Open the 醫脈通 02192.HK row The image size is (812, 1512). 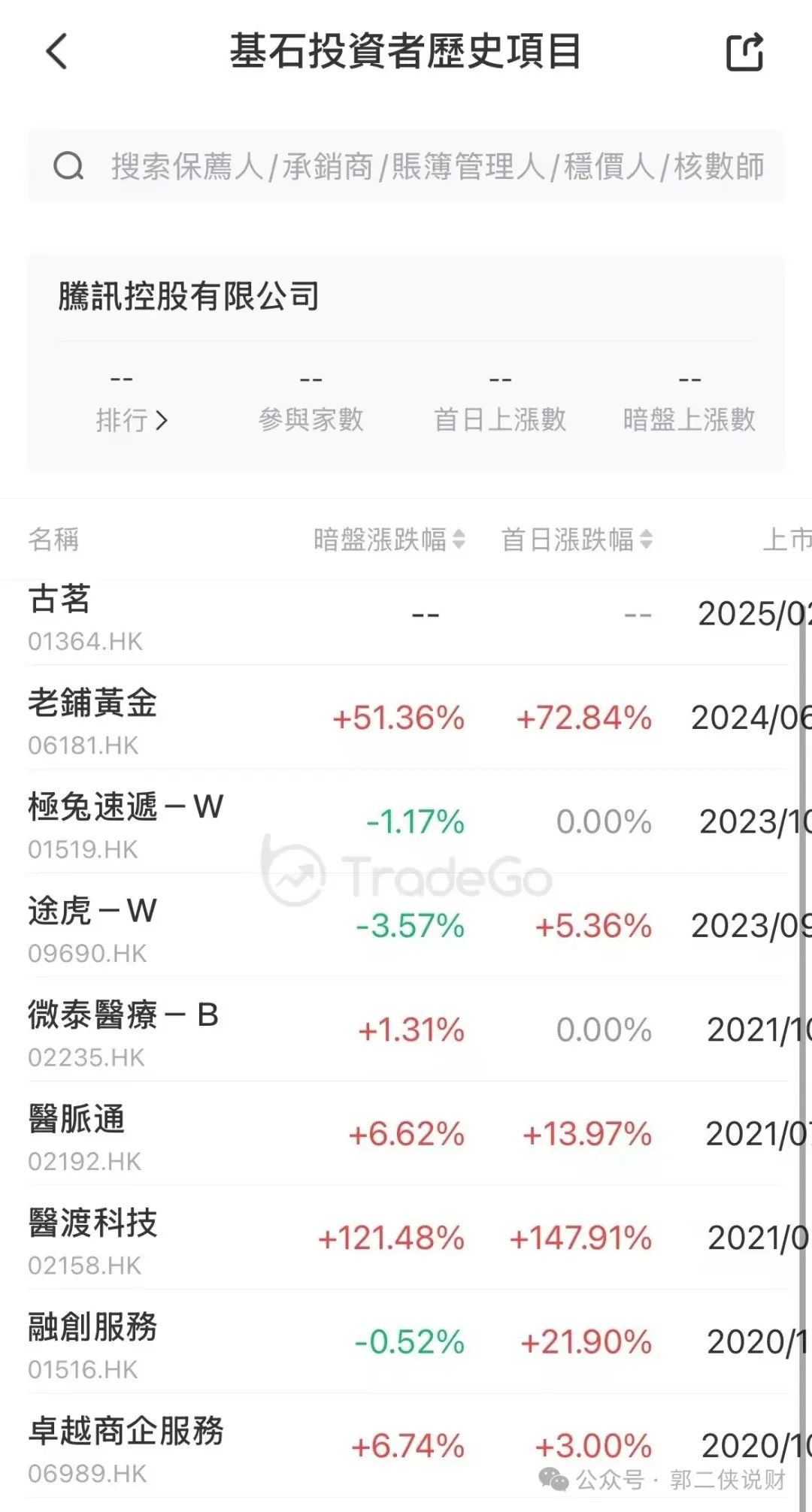(406, 1134)
